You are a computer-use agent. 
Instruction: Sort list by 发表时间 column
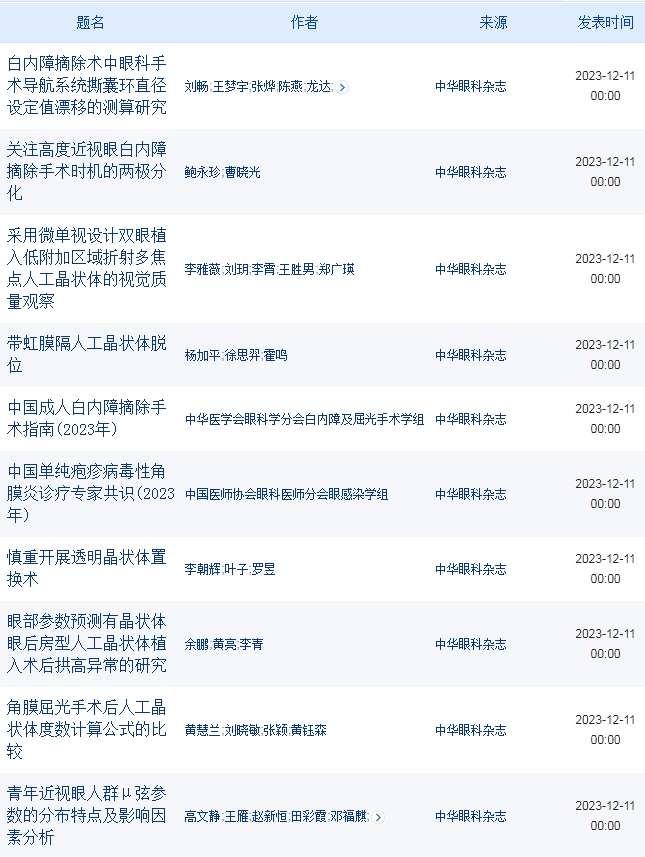click(x=605, y=22)
